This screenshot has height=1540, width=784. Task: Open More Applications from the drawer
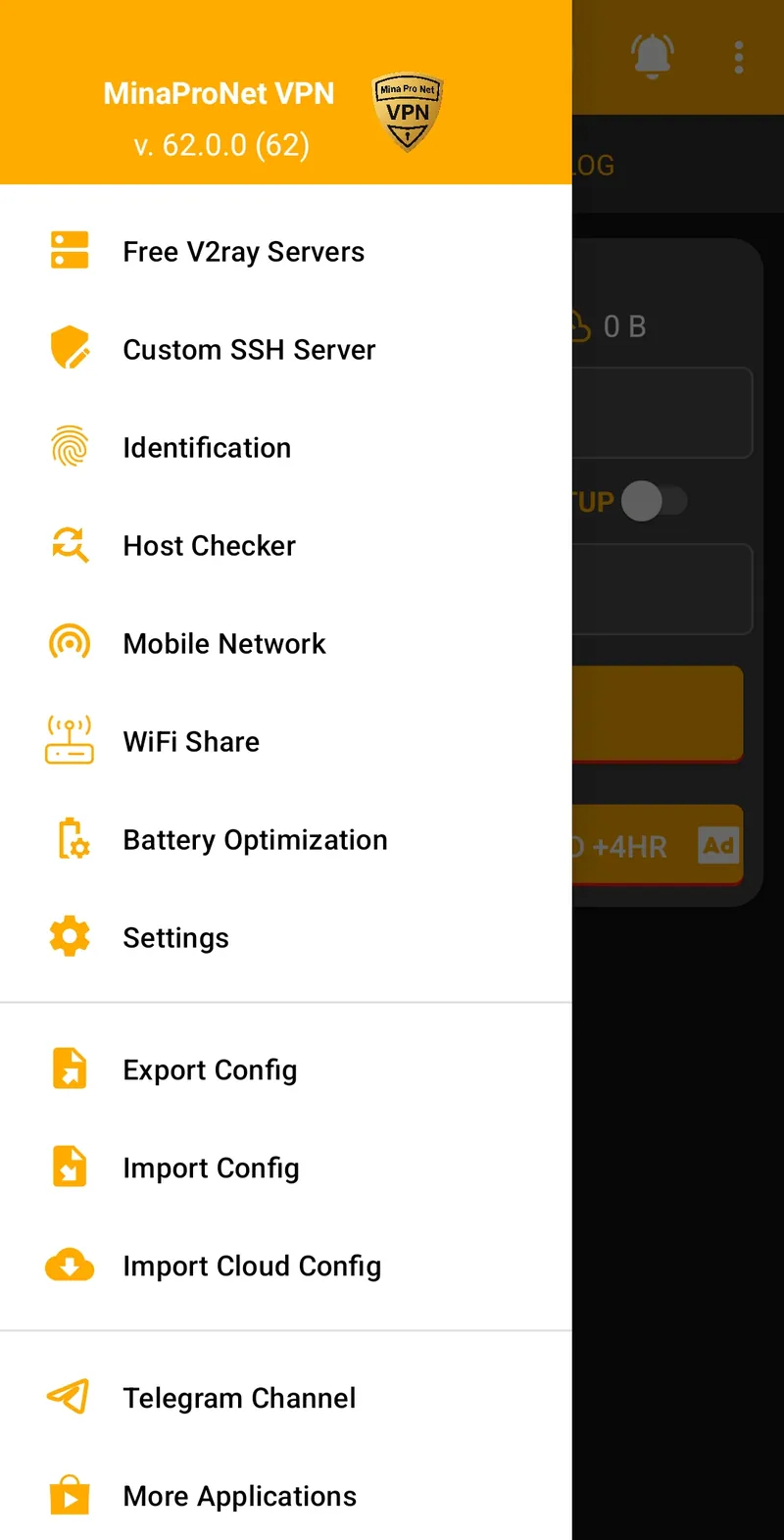coord(70,1496)
